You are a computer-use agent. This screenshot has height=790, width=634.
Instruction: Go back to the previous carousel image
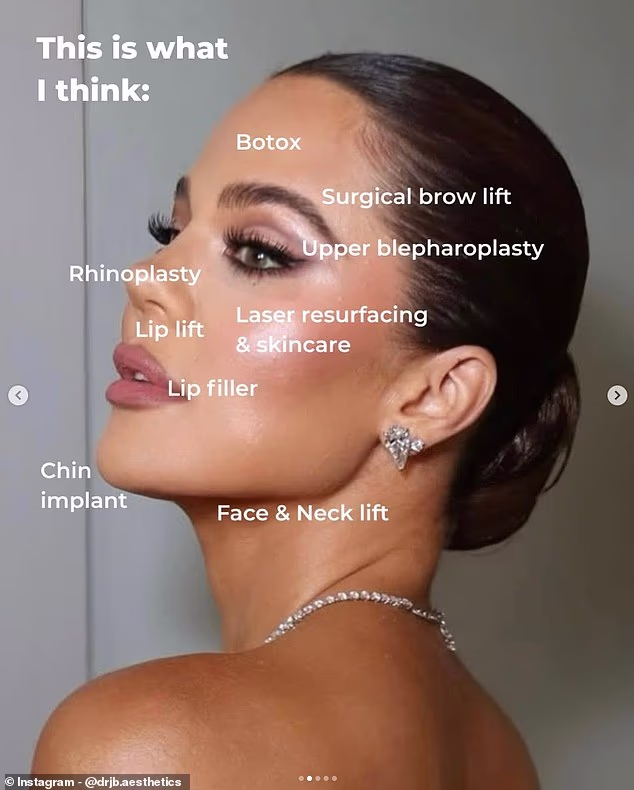(x=18, y=395)
